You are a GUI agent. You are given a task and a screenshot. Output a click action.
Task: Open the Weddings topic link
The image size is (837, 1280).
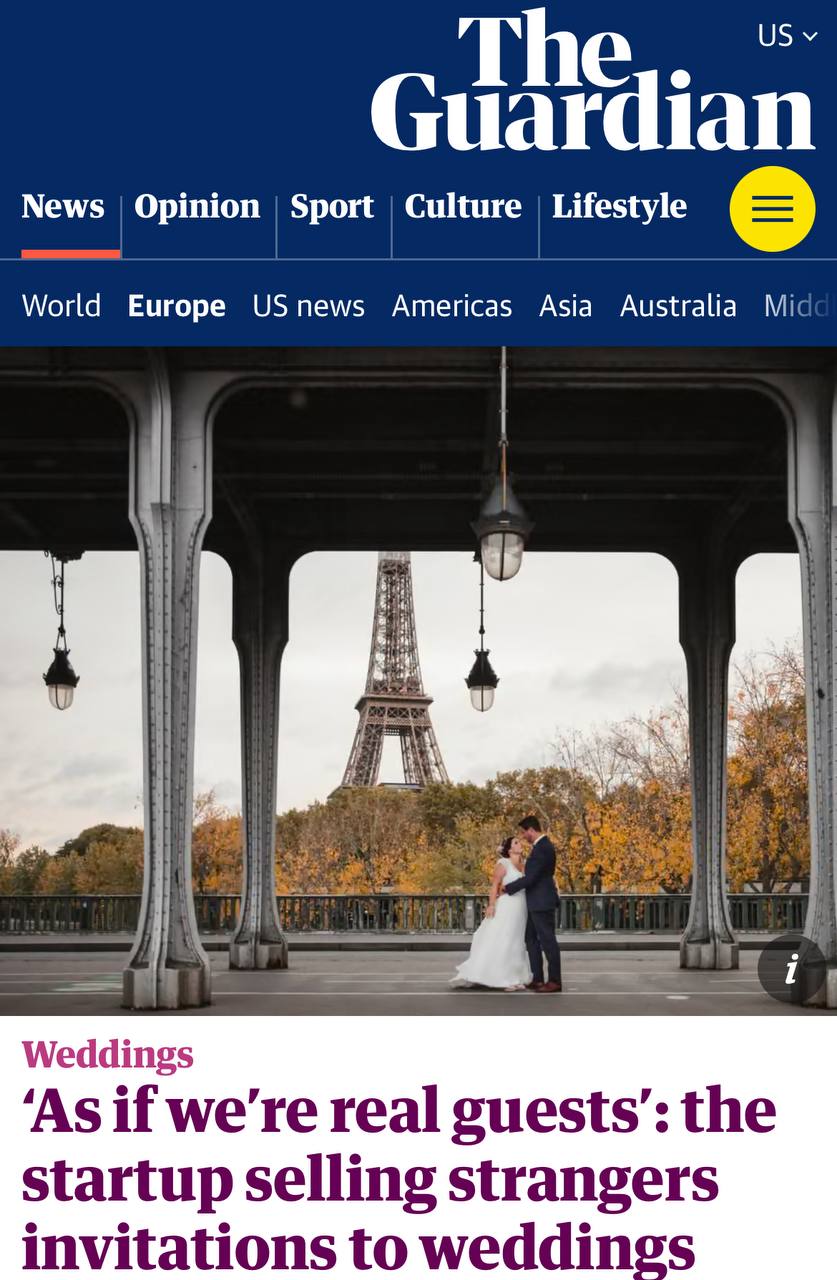click(x=108, y=1054)
